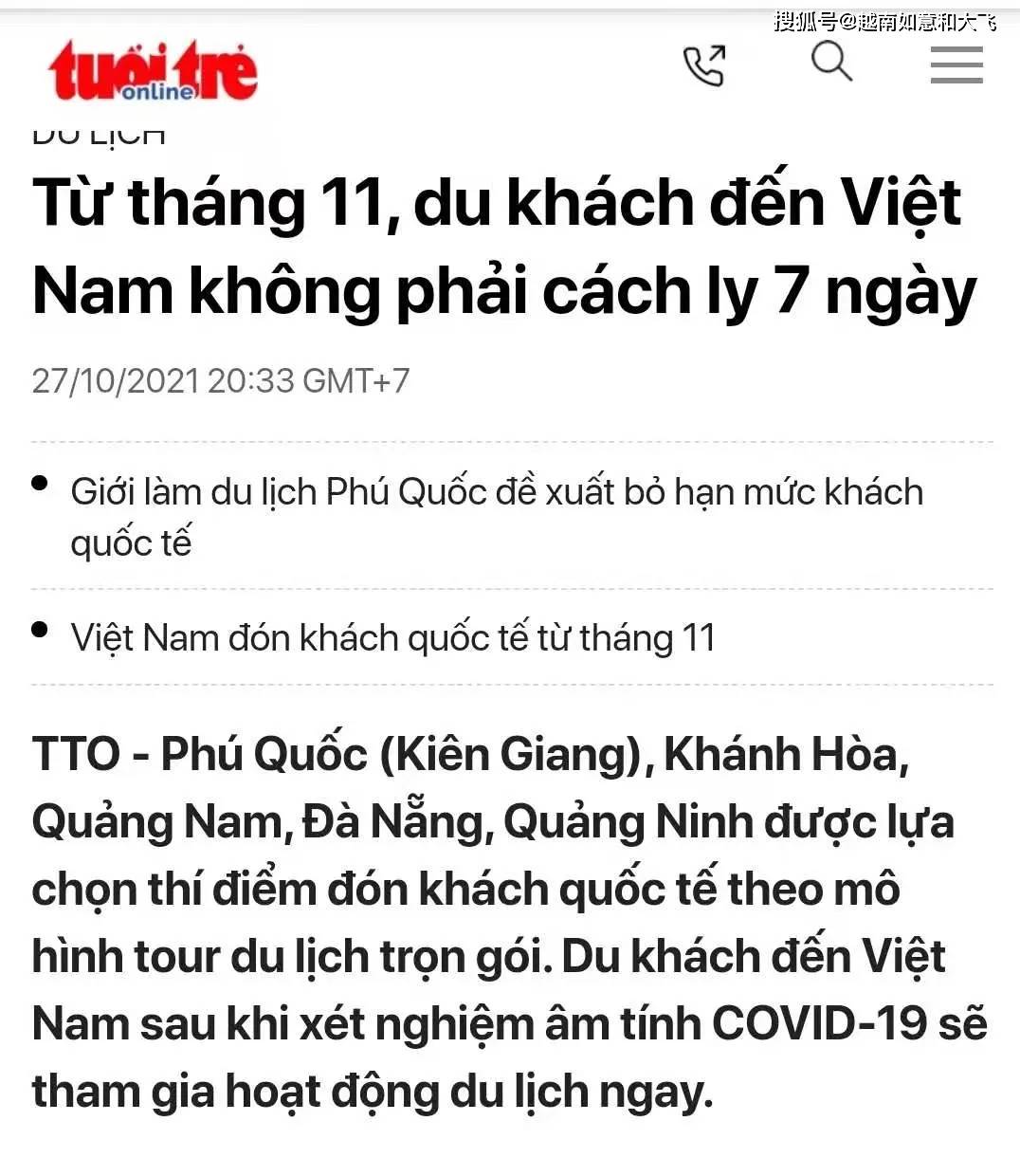This screenshot has height=1176, width=1020.
Task: Open the phone hotline icon
Action: pyautogui.click(x=704, y=65)
